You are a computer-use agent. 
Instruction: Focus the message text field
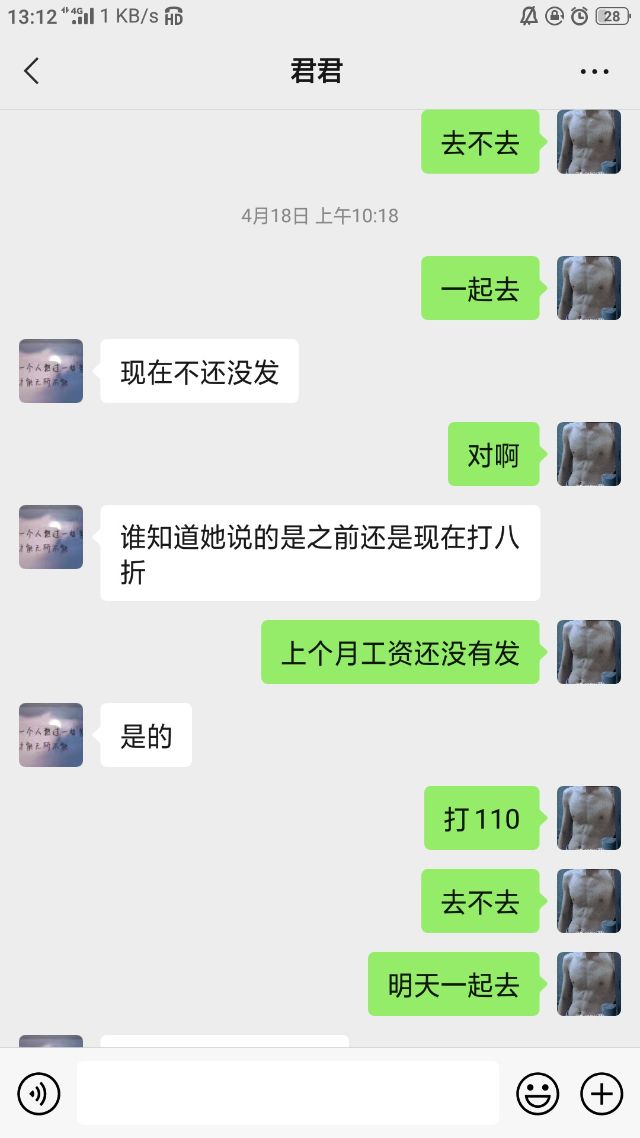point(287,1093)
